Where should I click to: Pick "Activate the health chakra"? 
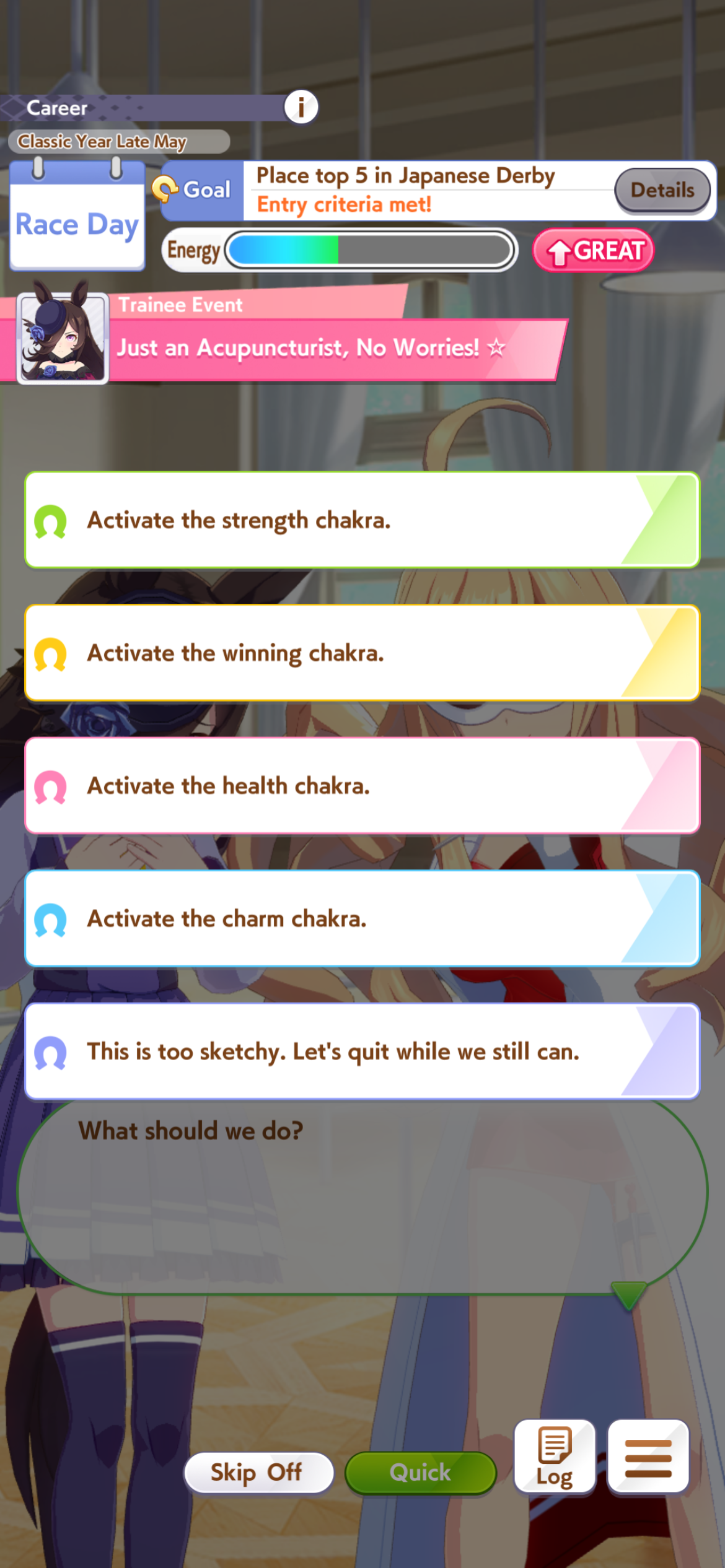(x=362, y=786)
